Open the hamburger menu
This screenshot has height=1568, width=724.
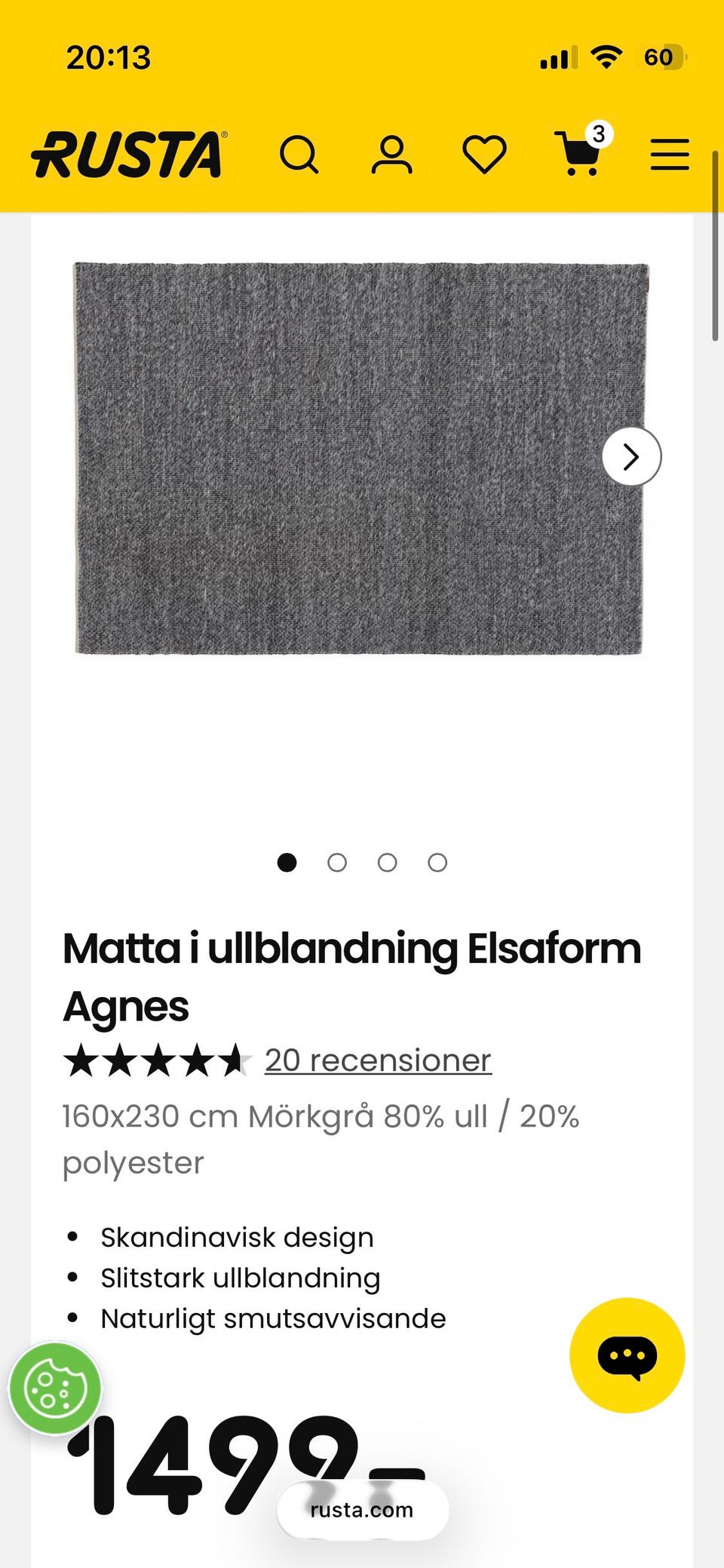coord(670,155)
